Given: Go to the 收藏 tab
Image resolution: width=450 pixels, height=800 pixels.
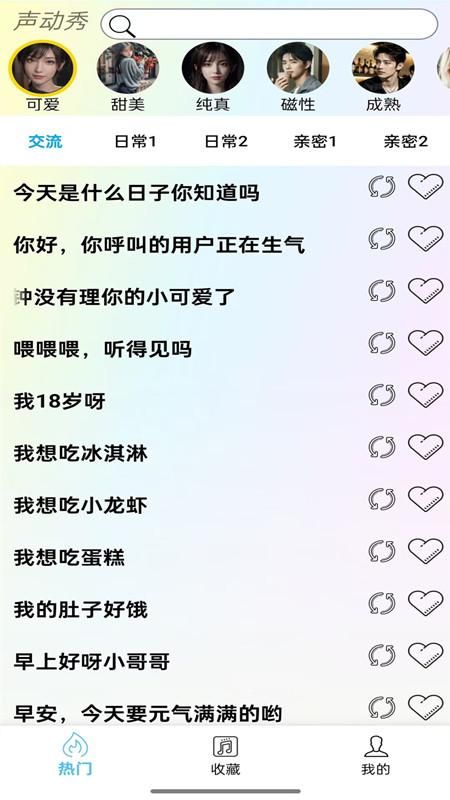Looking at the screenshot, I should (226, 756).
